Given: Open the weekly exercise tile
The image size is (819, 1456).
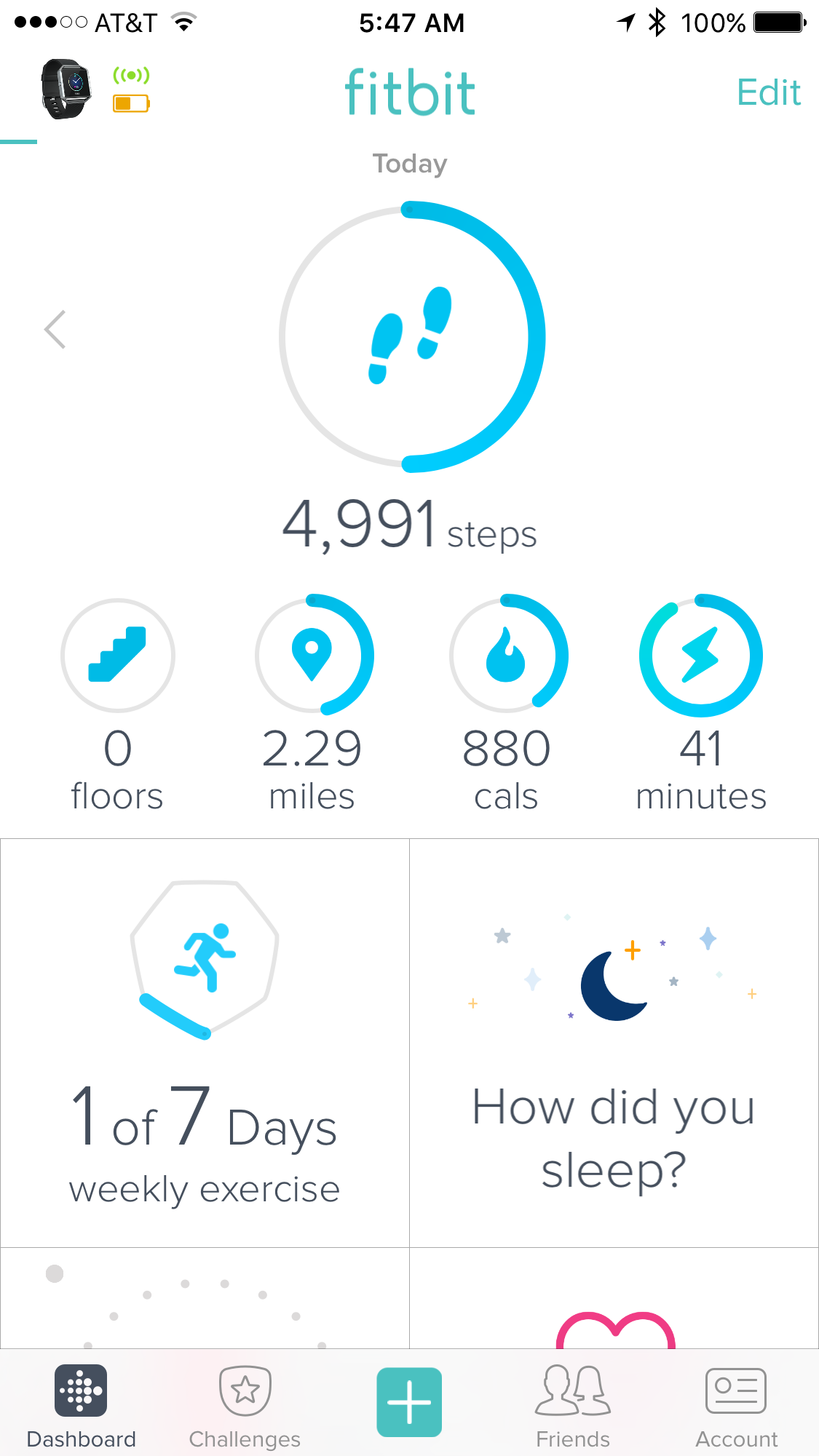Looking at the screenshot, I should click(x=205, y=1043).
